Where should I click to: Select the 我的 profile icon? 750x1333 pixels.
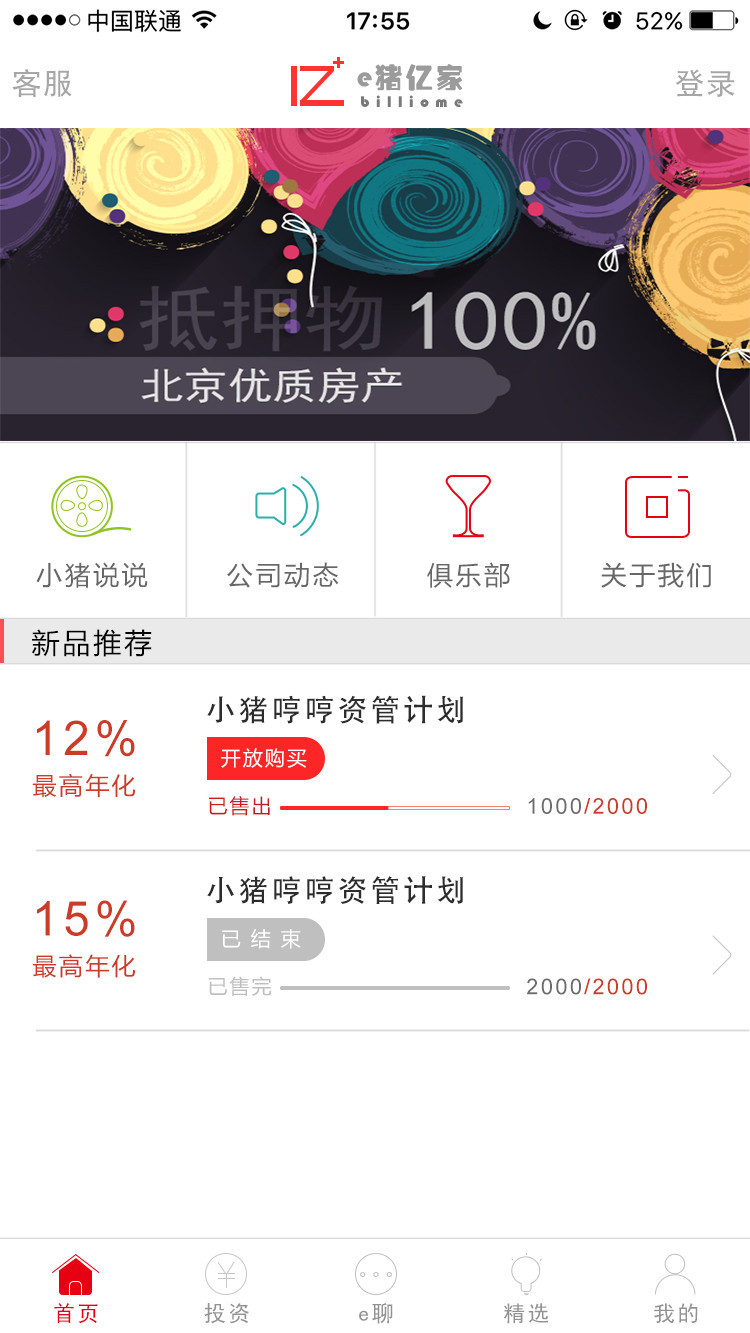[675, 1275]
